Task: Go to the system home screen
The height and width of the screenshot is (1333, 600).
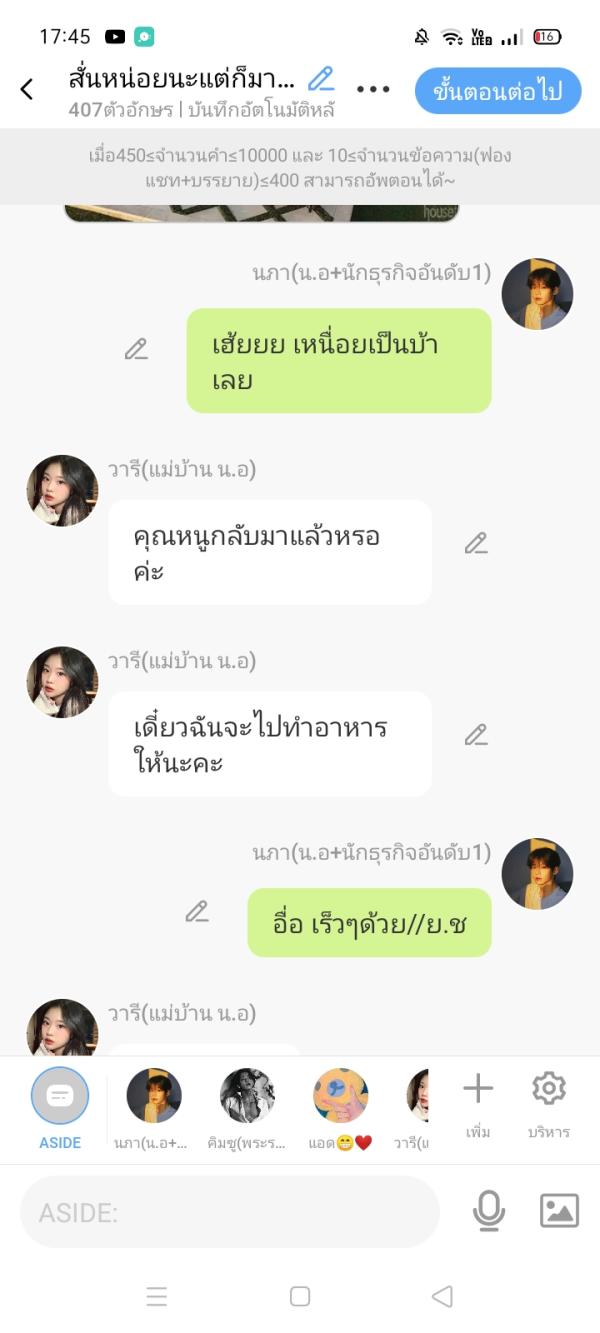Action: click(x=300, y=1297)
